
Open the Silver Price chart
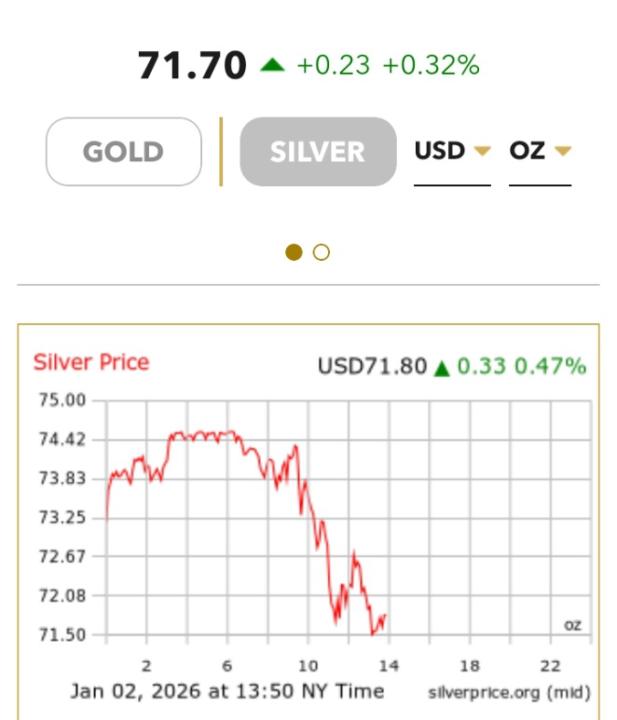click(308, 518)
